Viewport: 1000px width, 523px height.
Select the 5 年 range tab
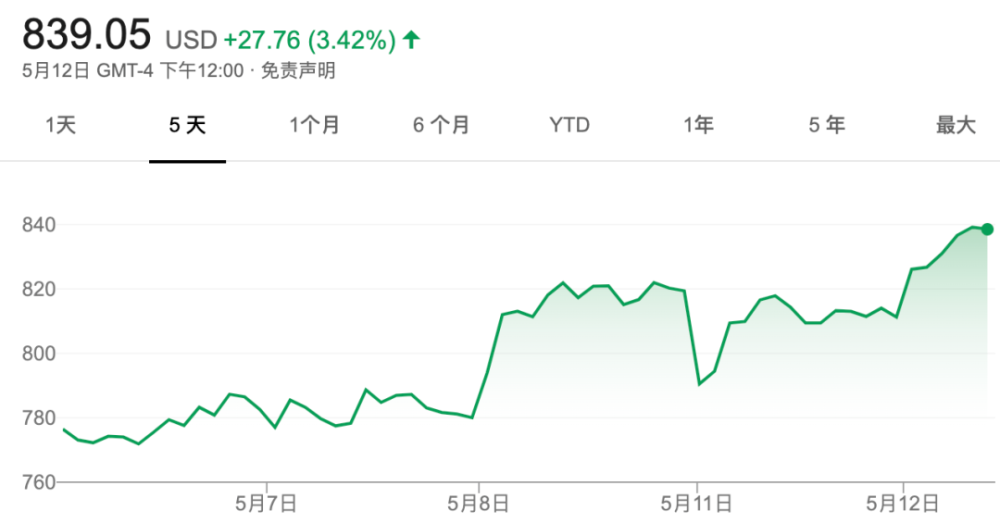(827, 125)
